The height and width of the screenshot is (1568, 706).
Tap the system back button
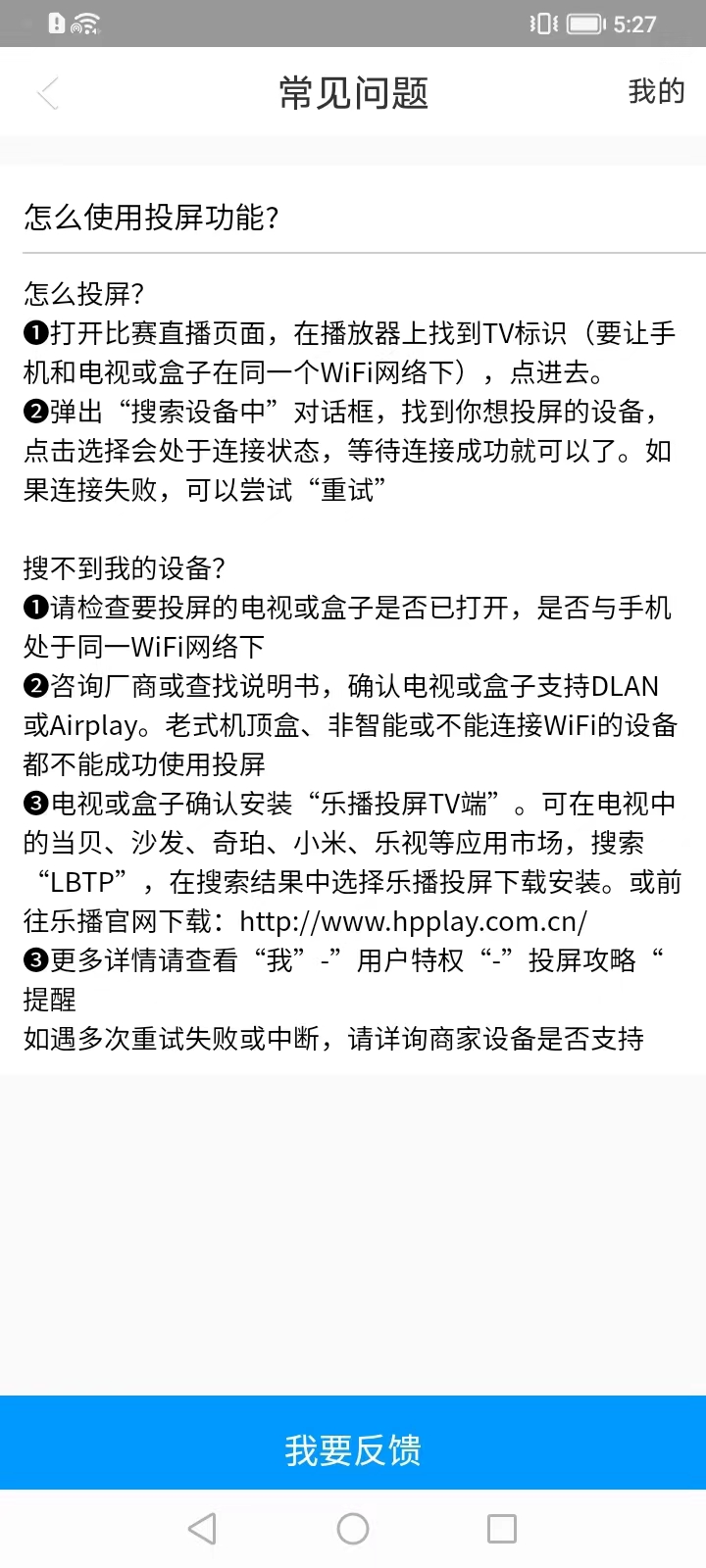(x=202, y=1529)
